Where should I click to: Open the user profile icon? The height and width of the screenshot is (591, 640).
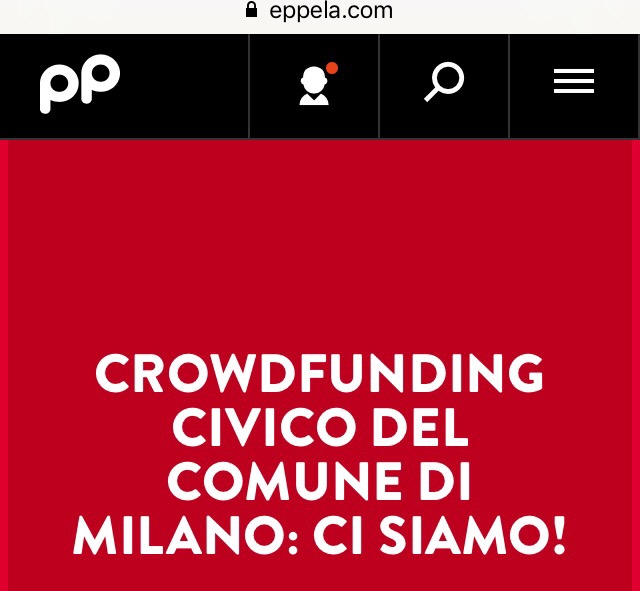[315, 86]
